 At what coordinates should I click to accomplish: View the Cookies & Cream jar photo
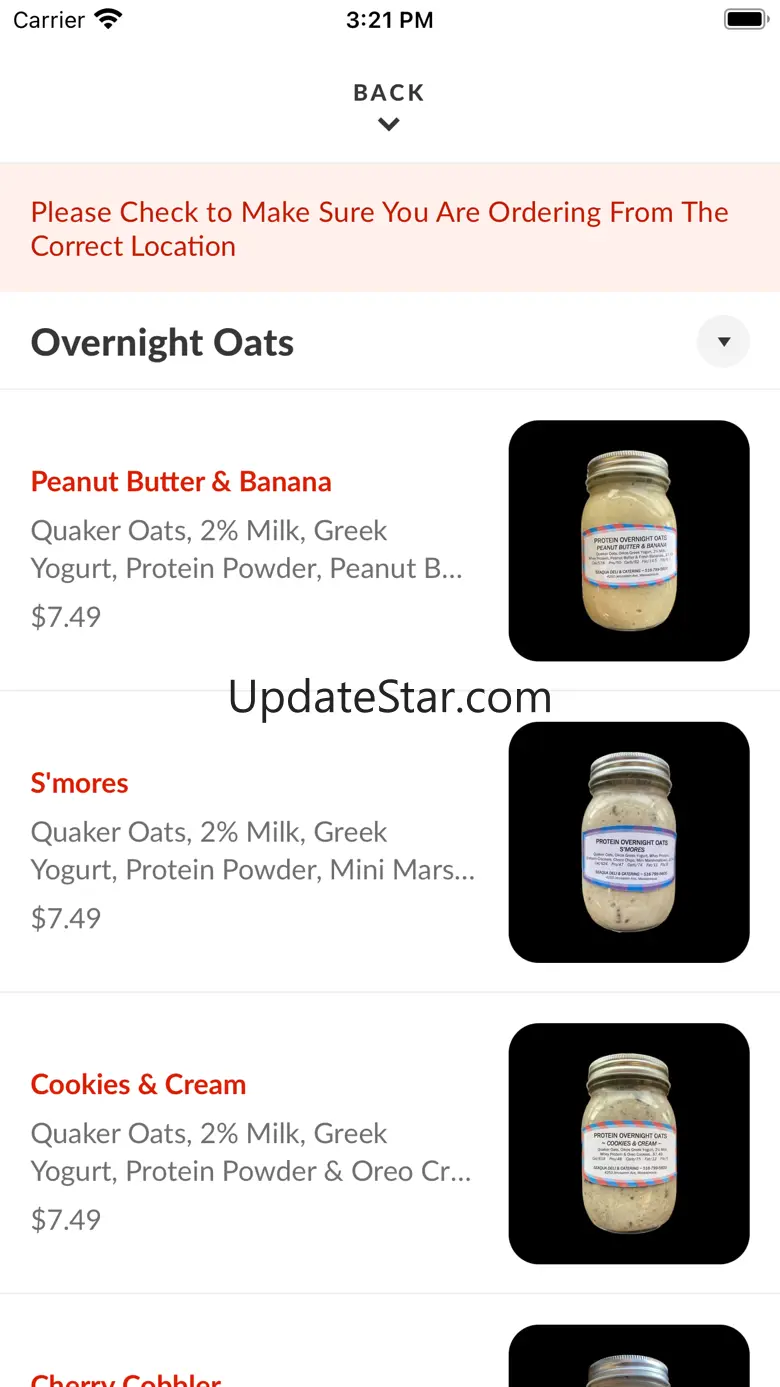pos(629,1143)
